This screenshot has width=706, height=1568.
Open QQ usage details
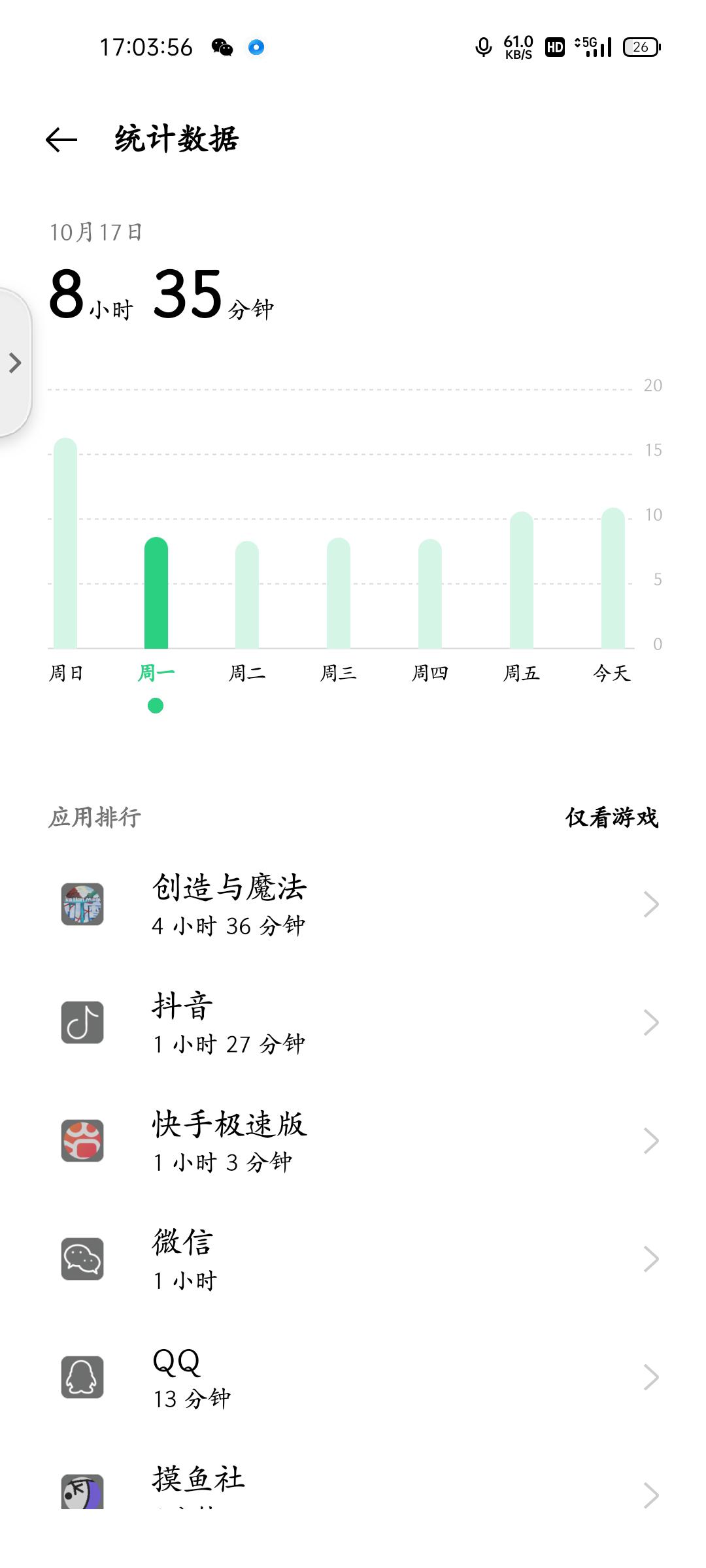pyautogui.click(x=353, y=1377)
